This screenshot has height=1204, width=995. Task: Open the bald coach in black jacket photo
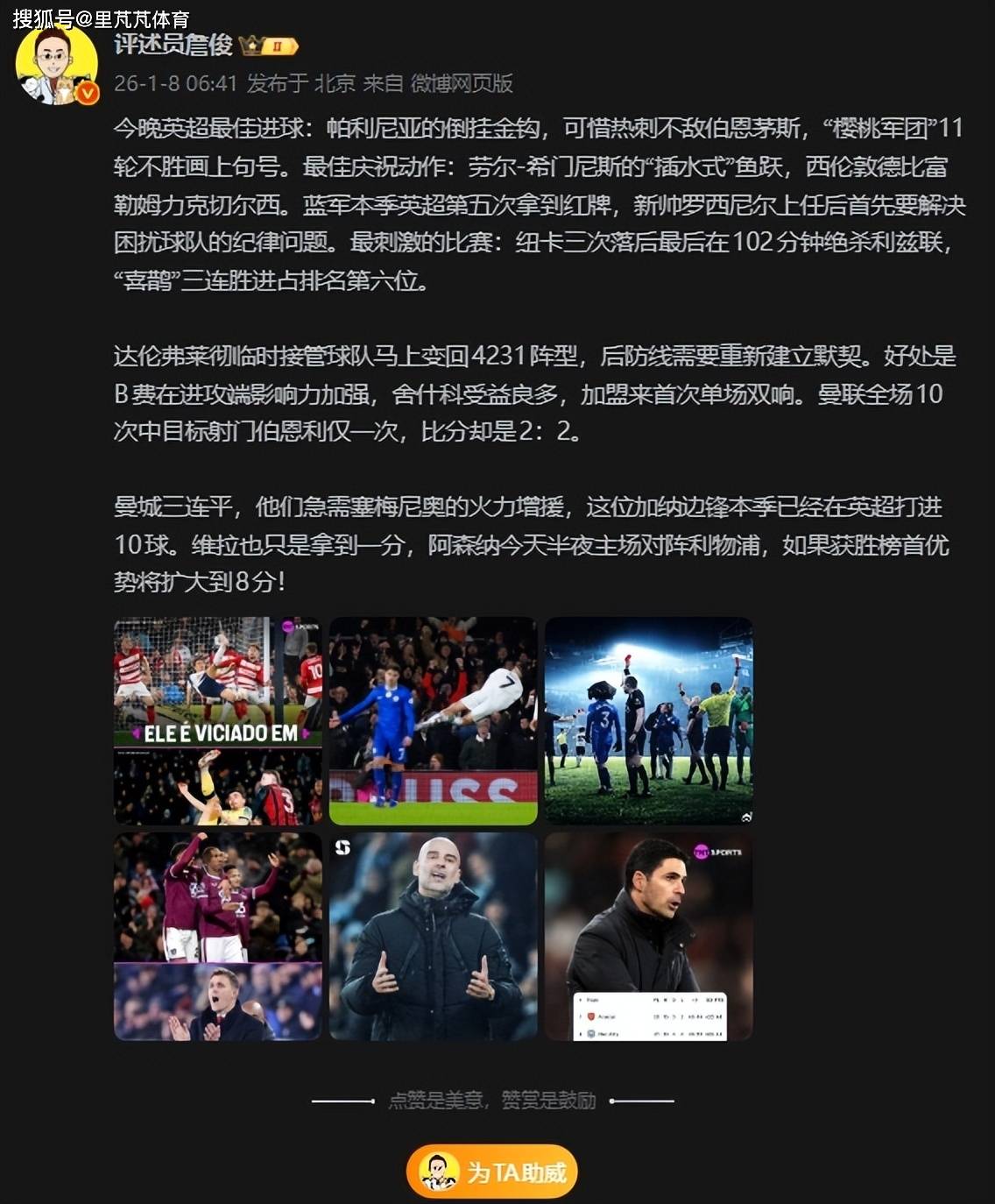click(433, 936)
